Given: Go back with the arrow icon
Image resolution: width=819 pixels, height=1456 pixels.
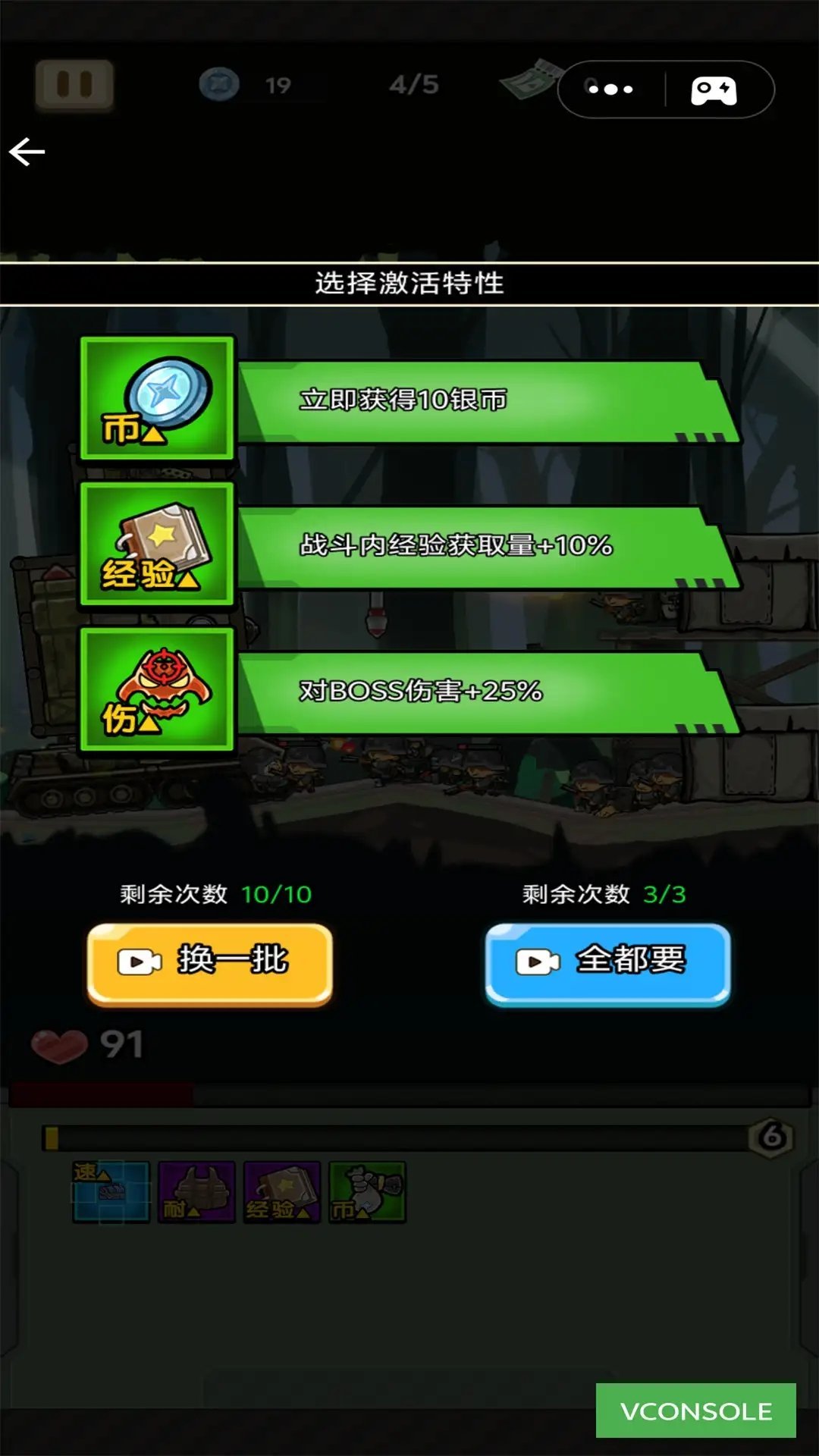Looking at the screenshot, I should click(27, 152).
